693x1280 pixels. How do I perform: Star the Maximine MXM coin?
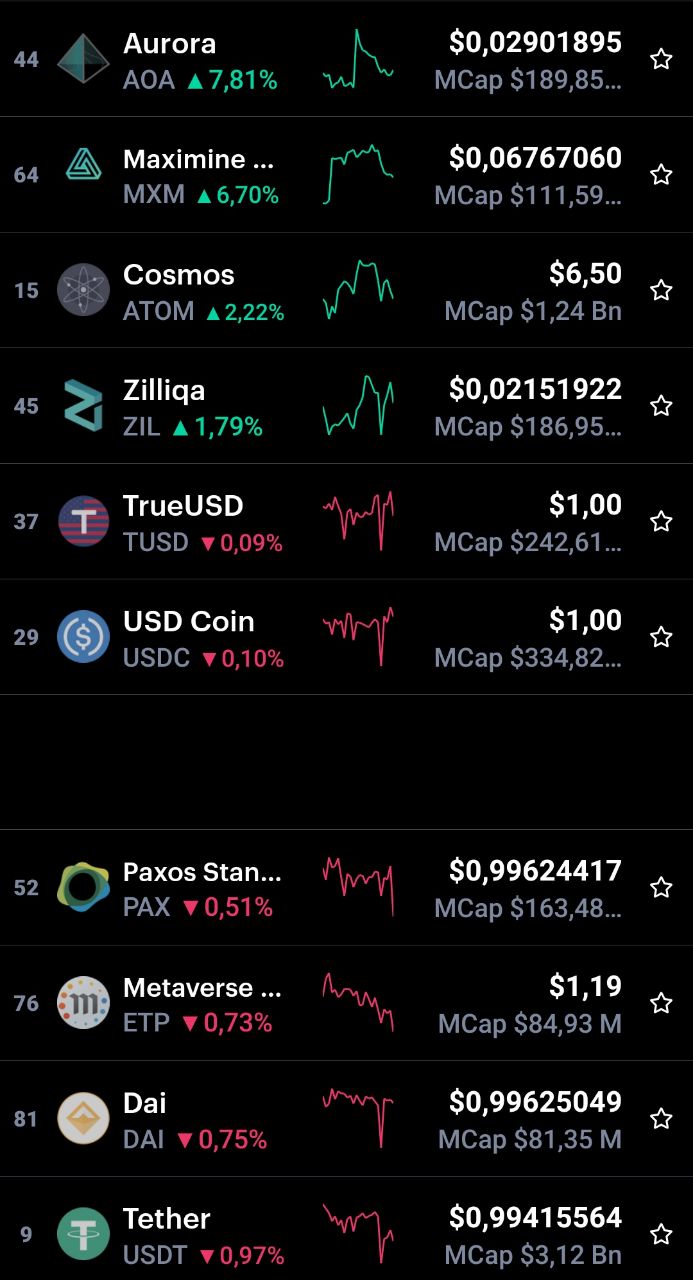coord(661,175)
